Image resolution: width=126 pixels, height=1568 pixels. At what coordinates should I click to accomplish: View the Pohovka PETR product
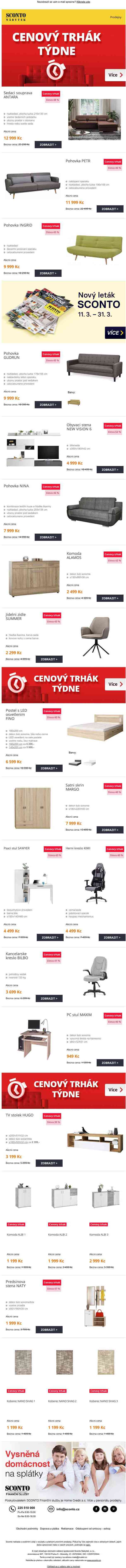109,209
